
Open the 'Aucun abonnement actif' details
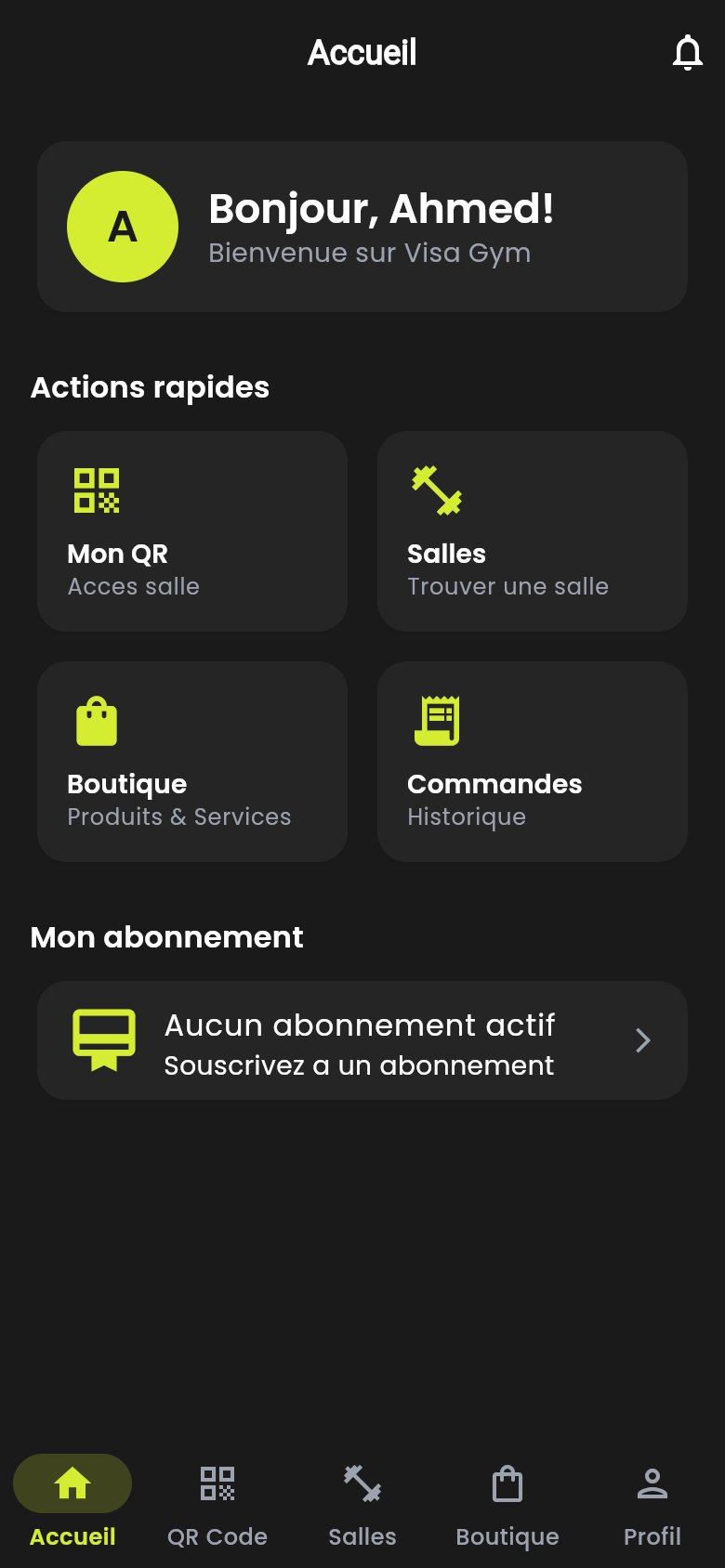click(359, 1026)
